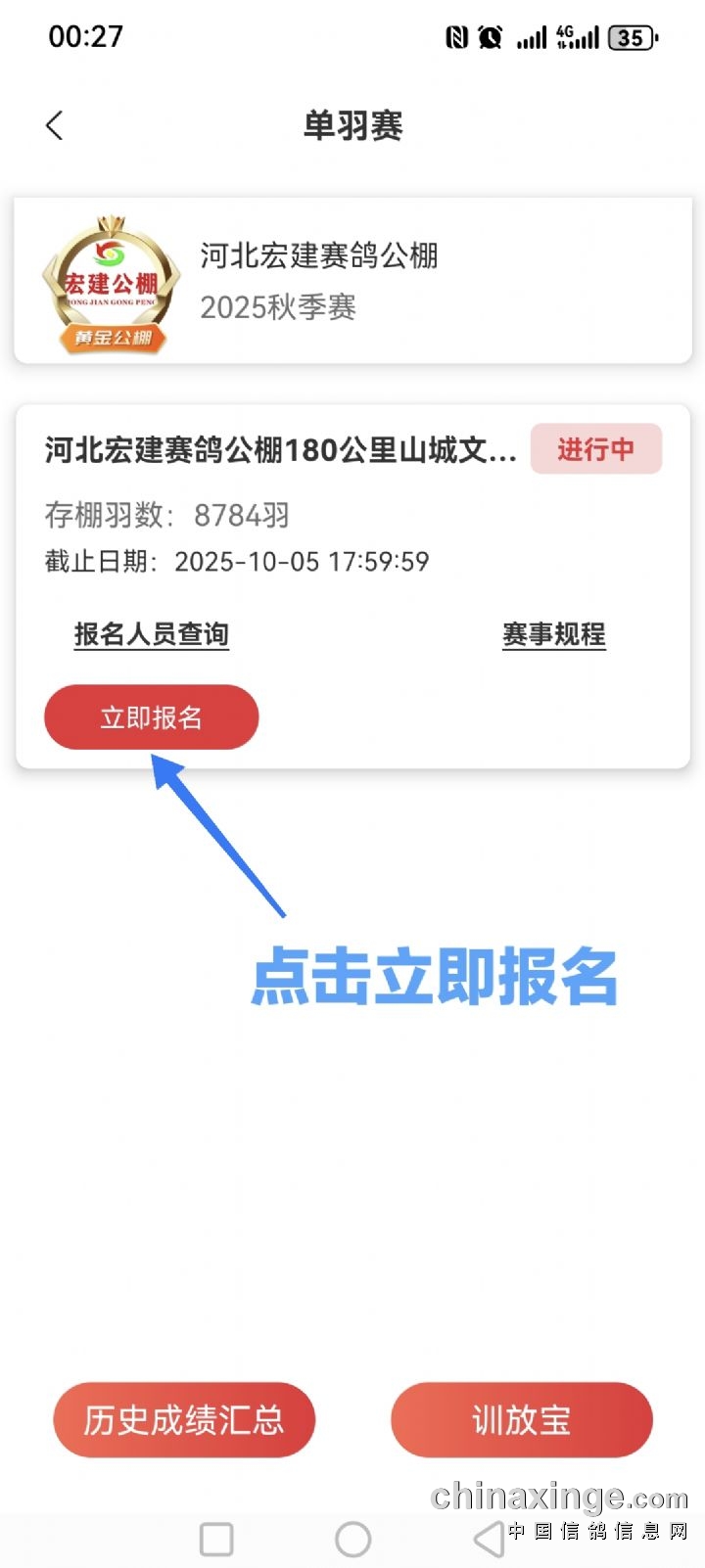View the 赛事规程 link
This screenshot has height=1568, width=705.
(x=553, y=634)
